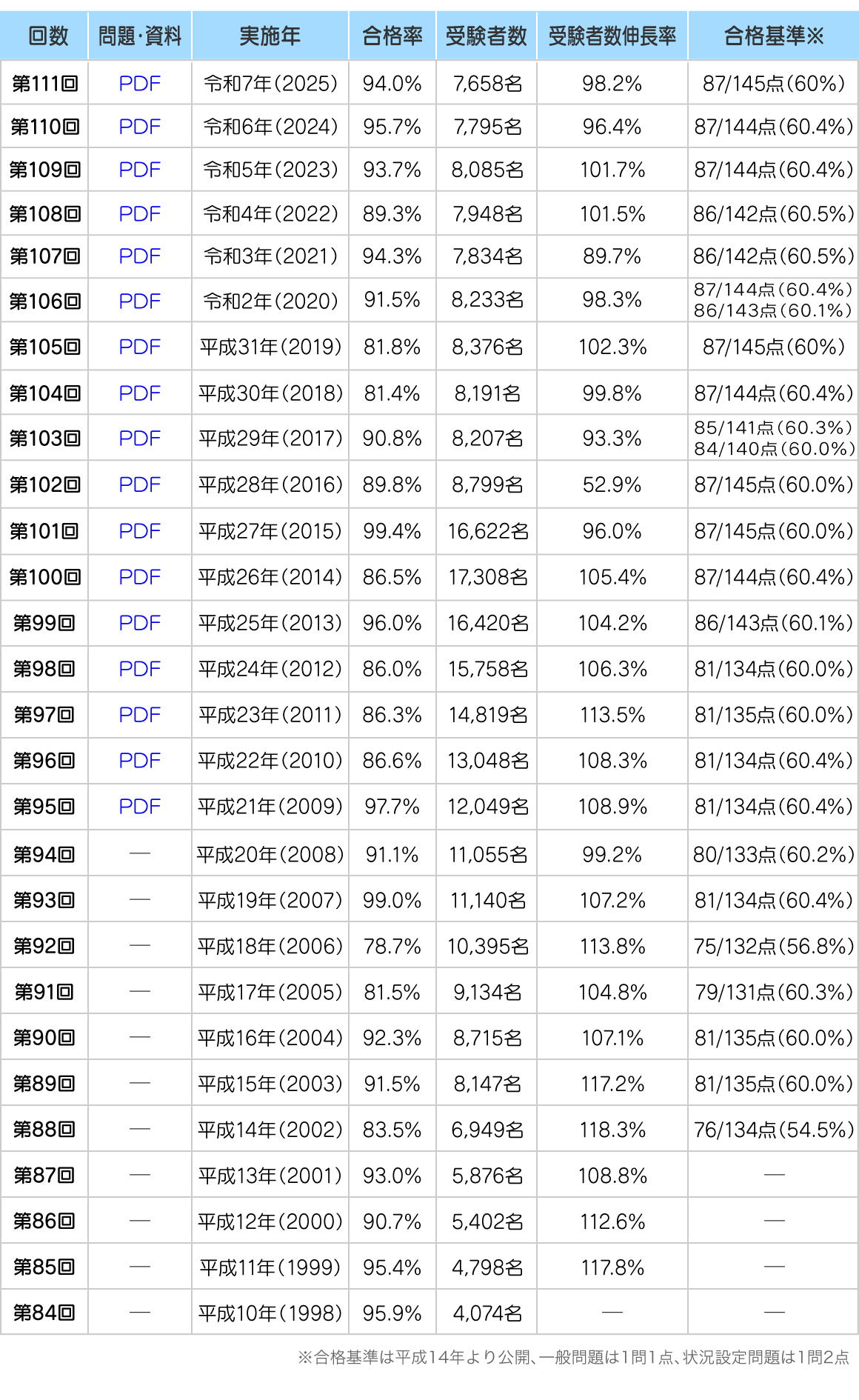The height and width of the screenshot is (1400, 859).
Task: Open the PDF for 第102回
Action: click(x=139, y=484)
